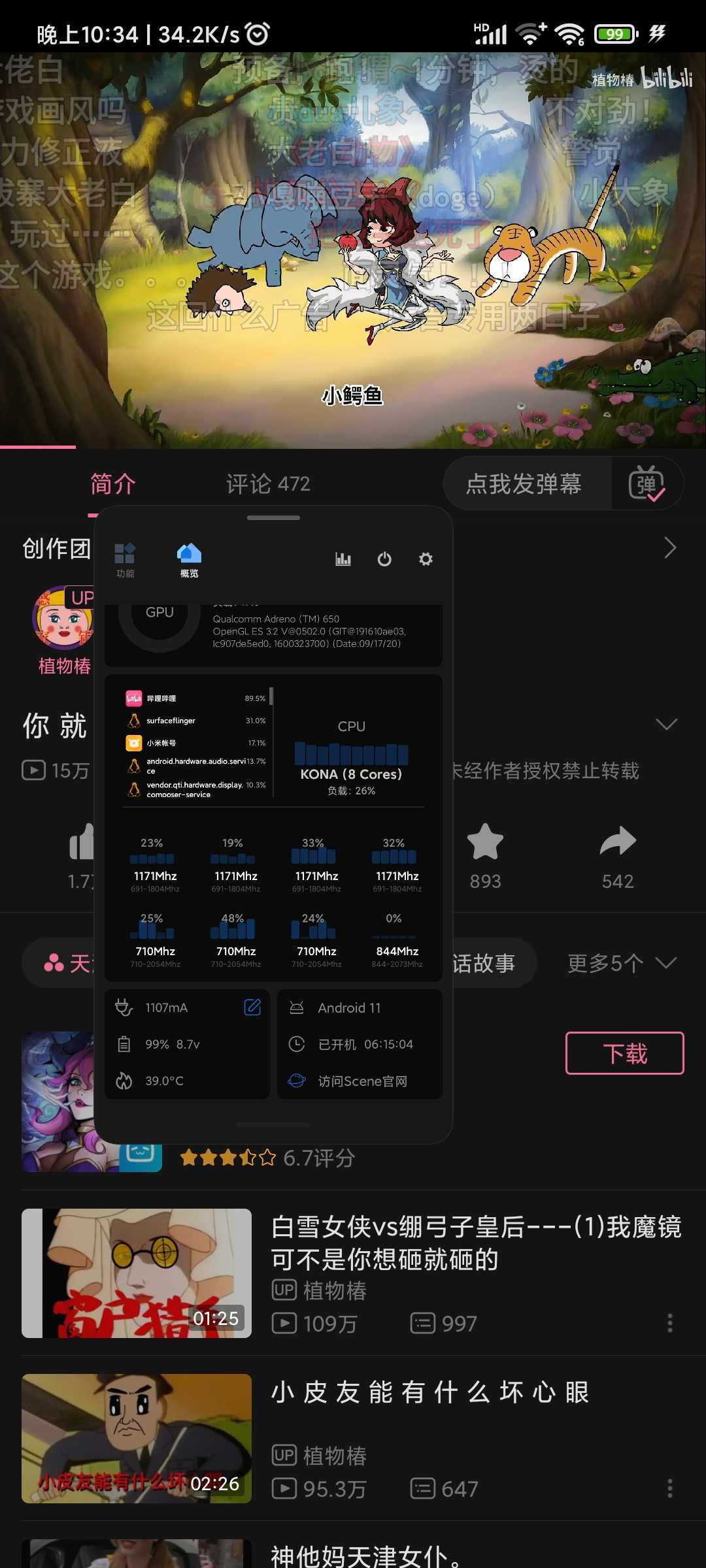Tap the power icon in the Scene overlay

pyautogui.click(x=384, y=559)
